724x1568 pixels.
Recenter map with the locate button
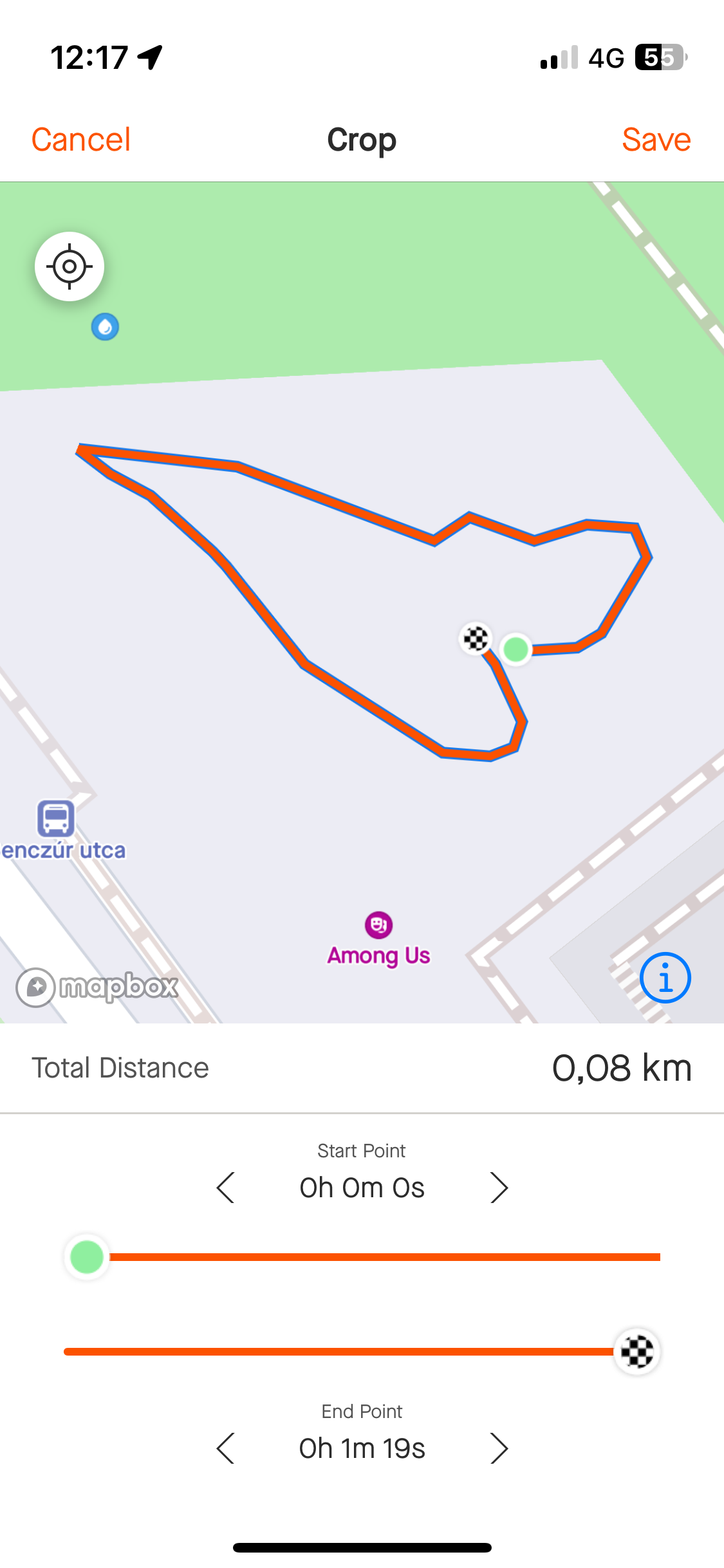coord(70,266)
